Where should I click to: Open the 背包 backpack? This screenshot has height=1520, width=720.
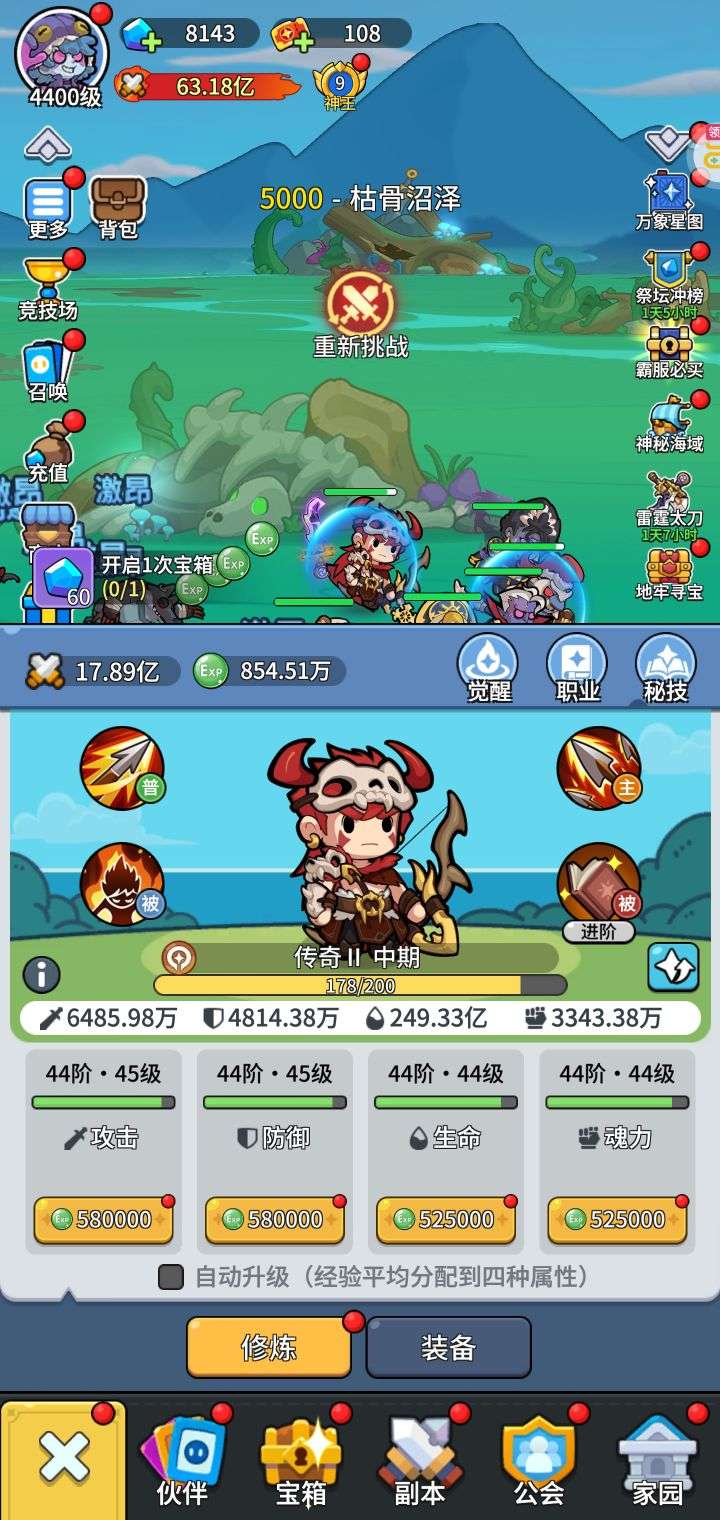pyautogui.click(x=118, y=205)
